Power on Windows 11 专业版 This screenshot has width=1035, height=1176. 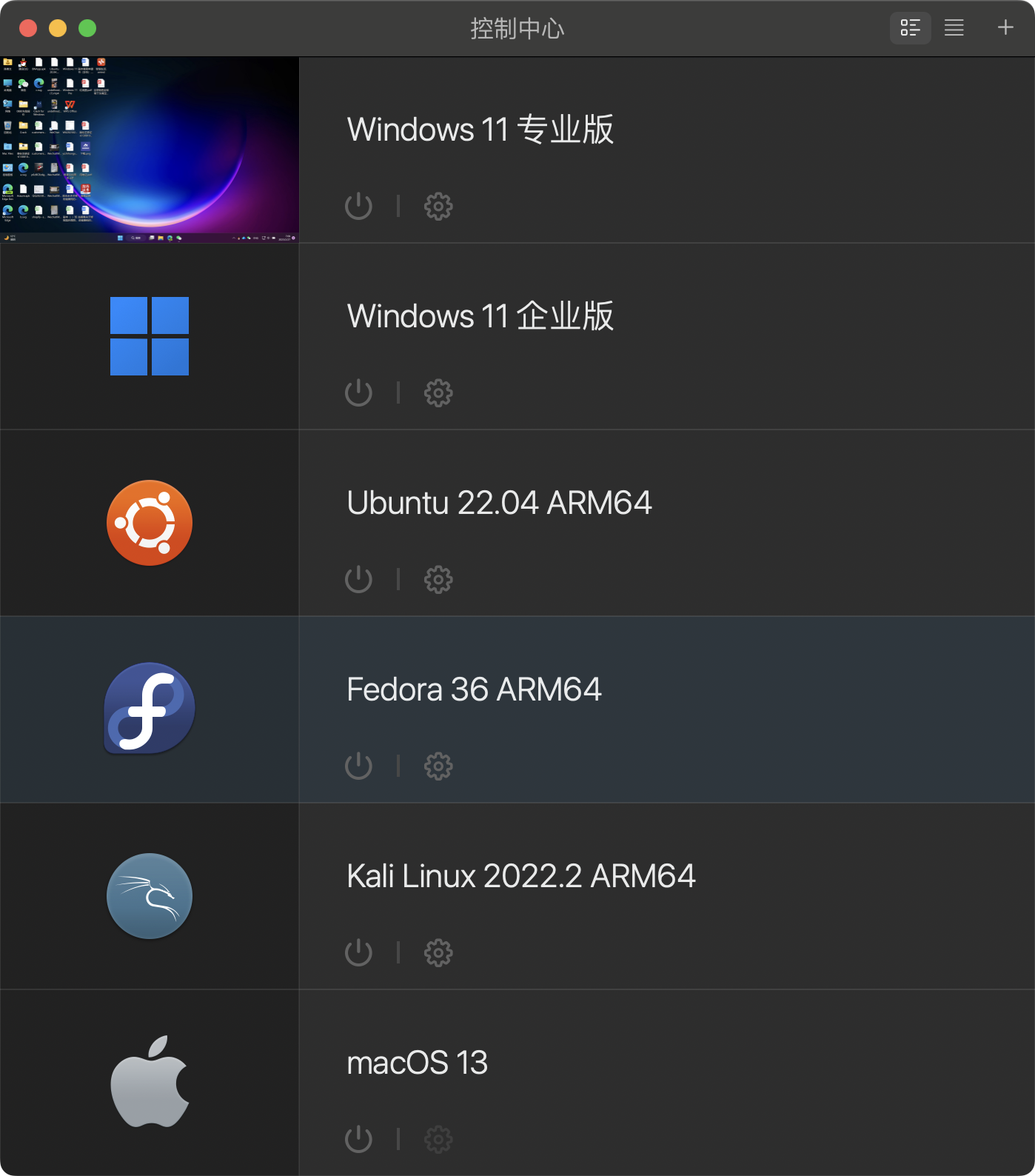(x=359, y=206)
